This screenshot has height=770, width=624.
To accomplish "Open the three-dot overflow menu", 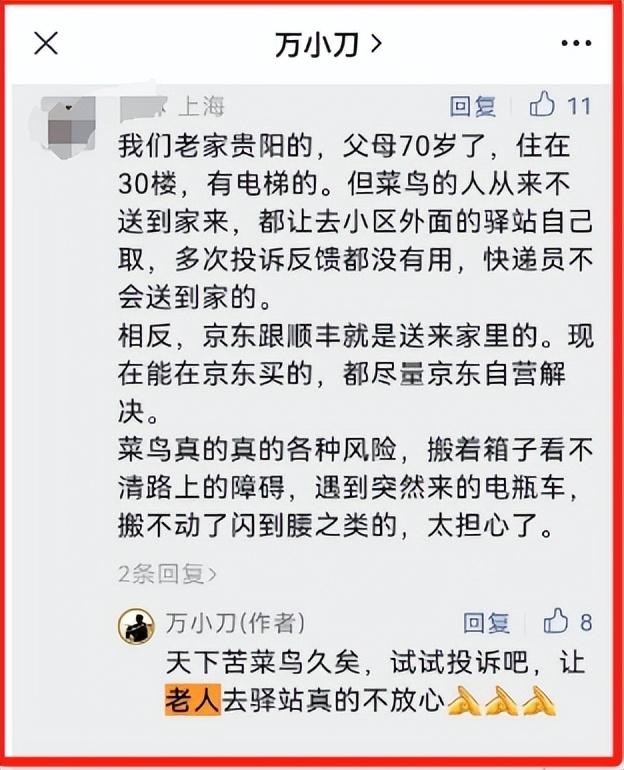I will point(576,43).
